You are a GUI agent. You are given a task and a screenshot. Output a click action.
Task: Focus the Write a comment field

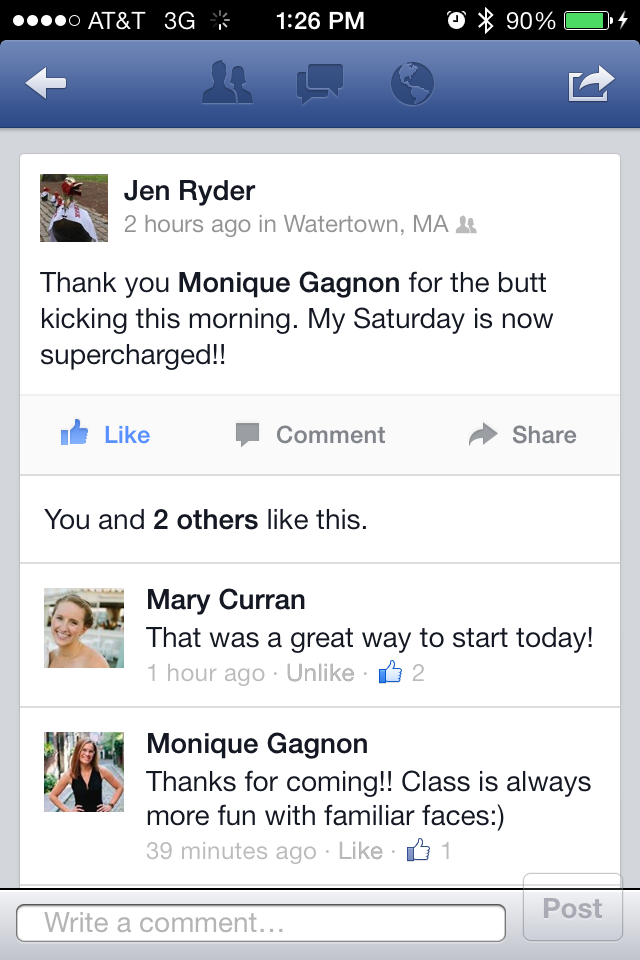(260, 922)
